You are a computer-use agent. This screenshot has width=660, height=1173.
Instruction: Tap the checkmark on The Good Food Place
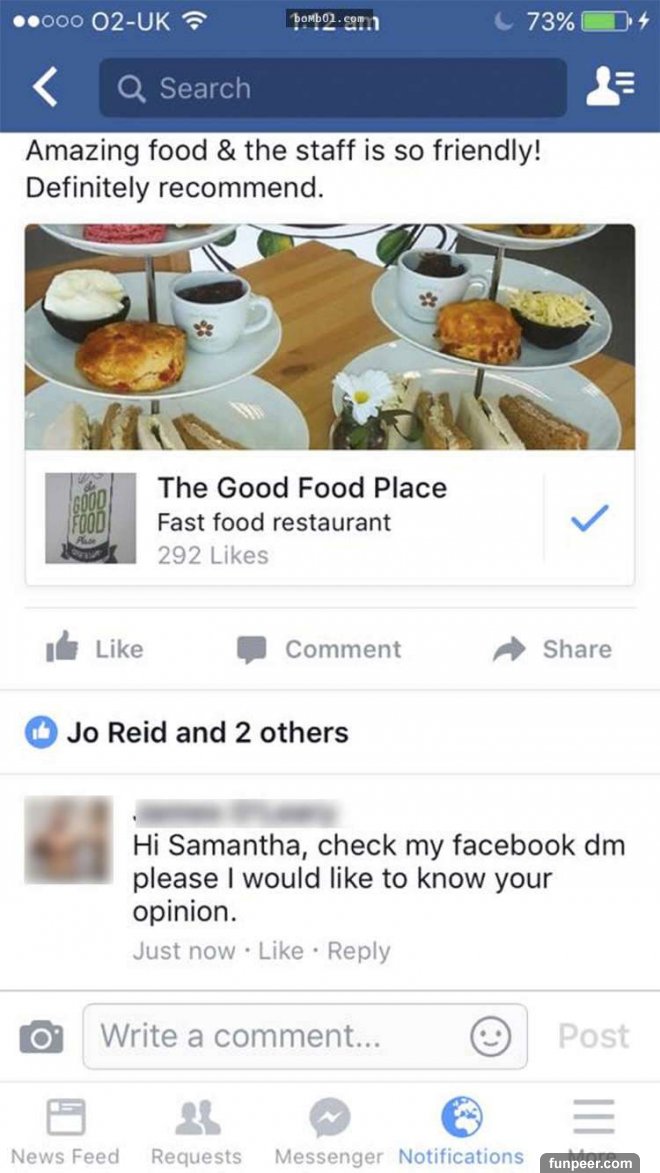pyautogui.click(x=589, y=519)
